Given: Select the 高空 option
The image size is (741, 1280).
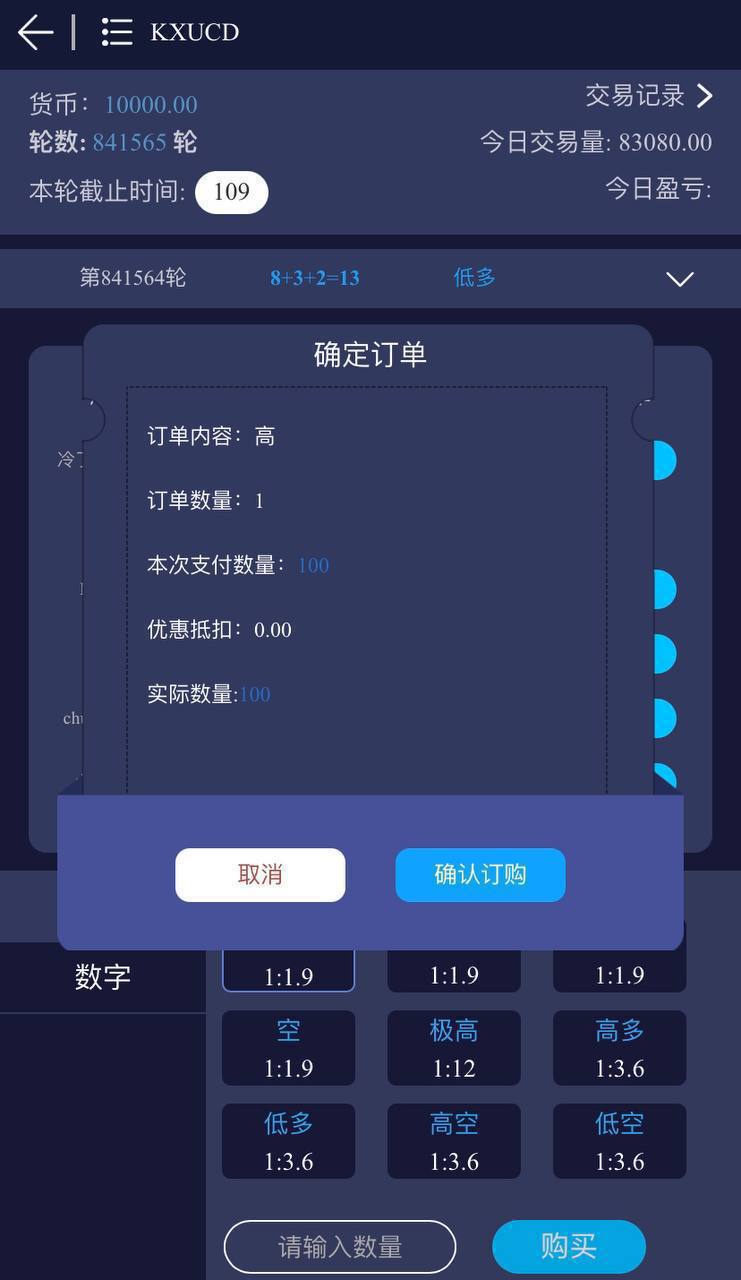Looking at the screenshot, I should click(454, 1141).
